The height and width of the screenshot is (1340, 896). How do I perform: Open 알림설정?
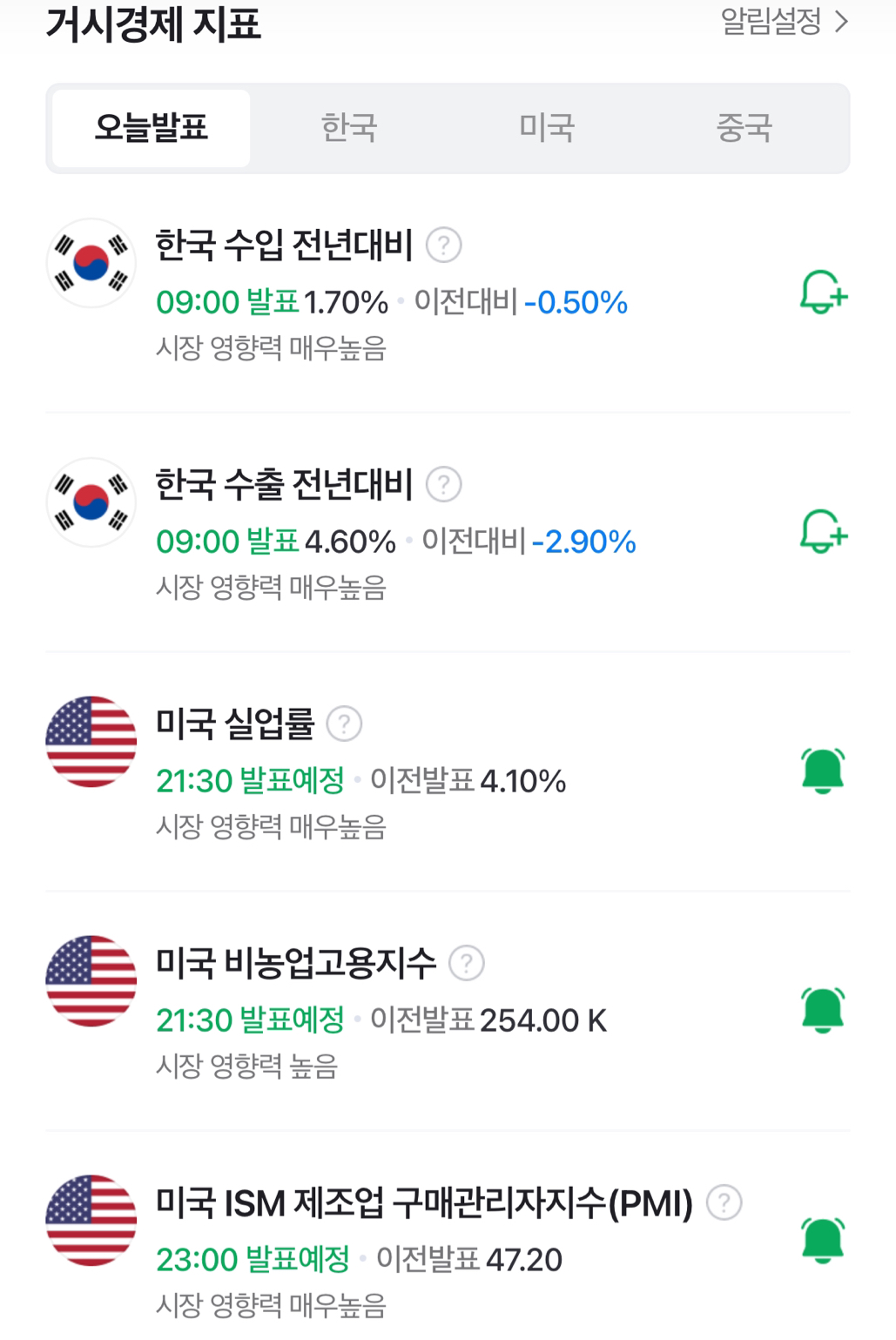[x=770, y=24]
